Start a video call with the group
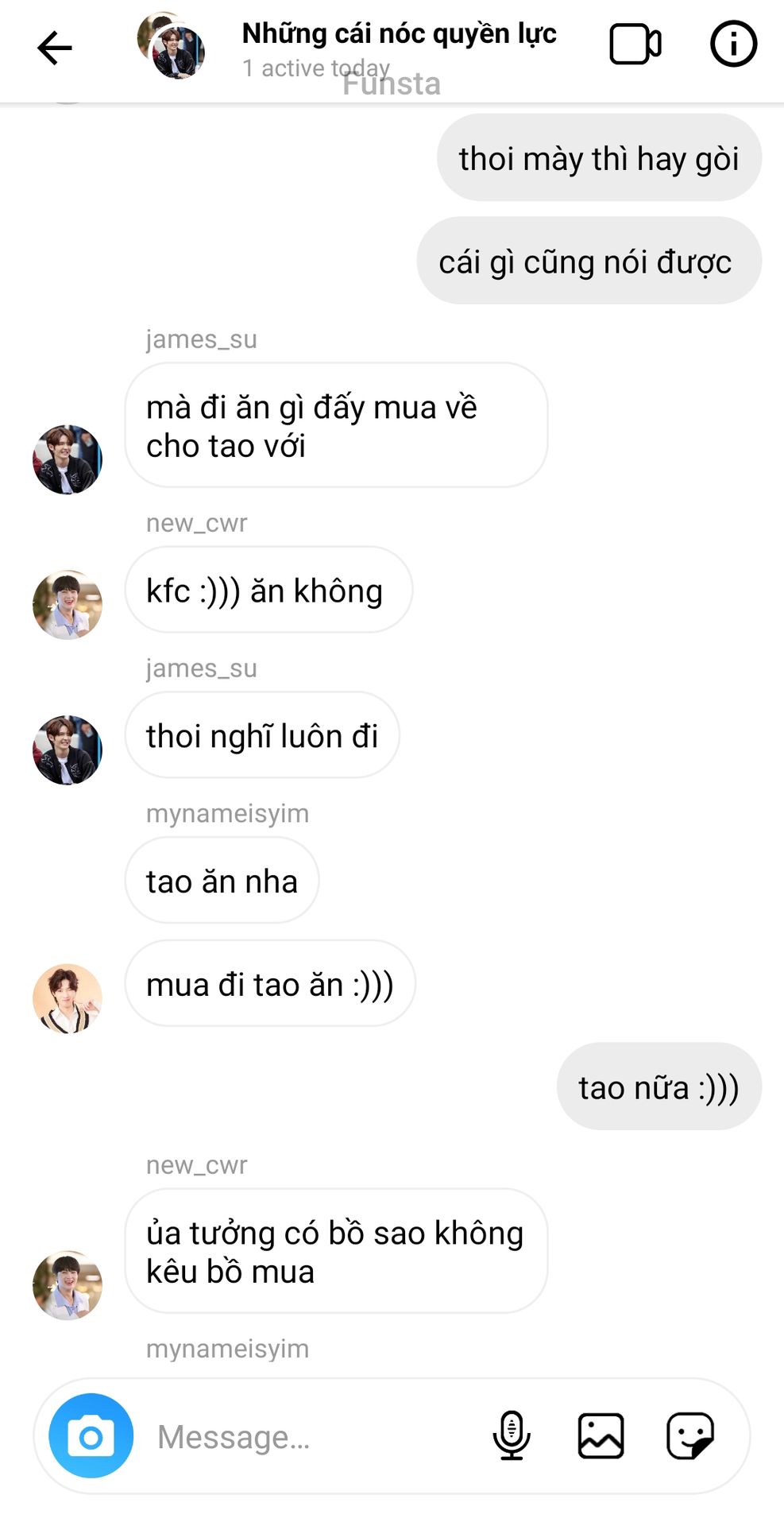Viewport: 784px width, 1526px height. (x=635, y=45)
